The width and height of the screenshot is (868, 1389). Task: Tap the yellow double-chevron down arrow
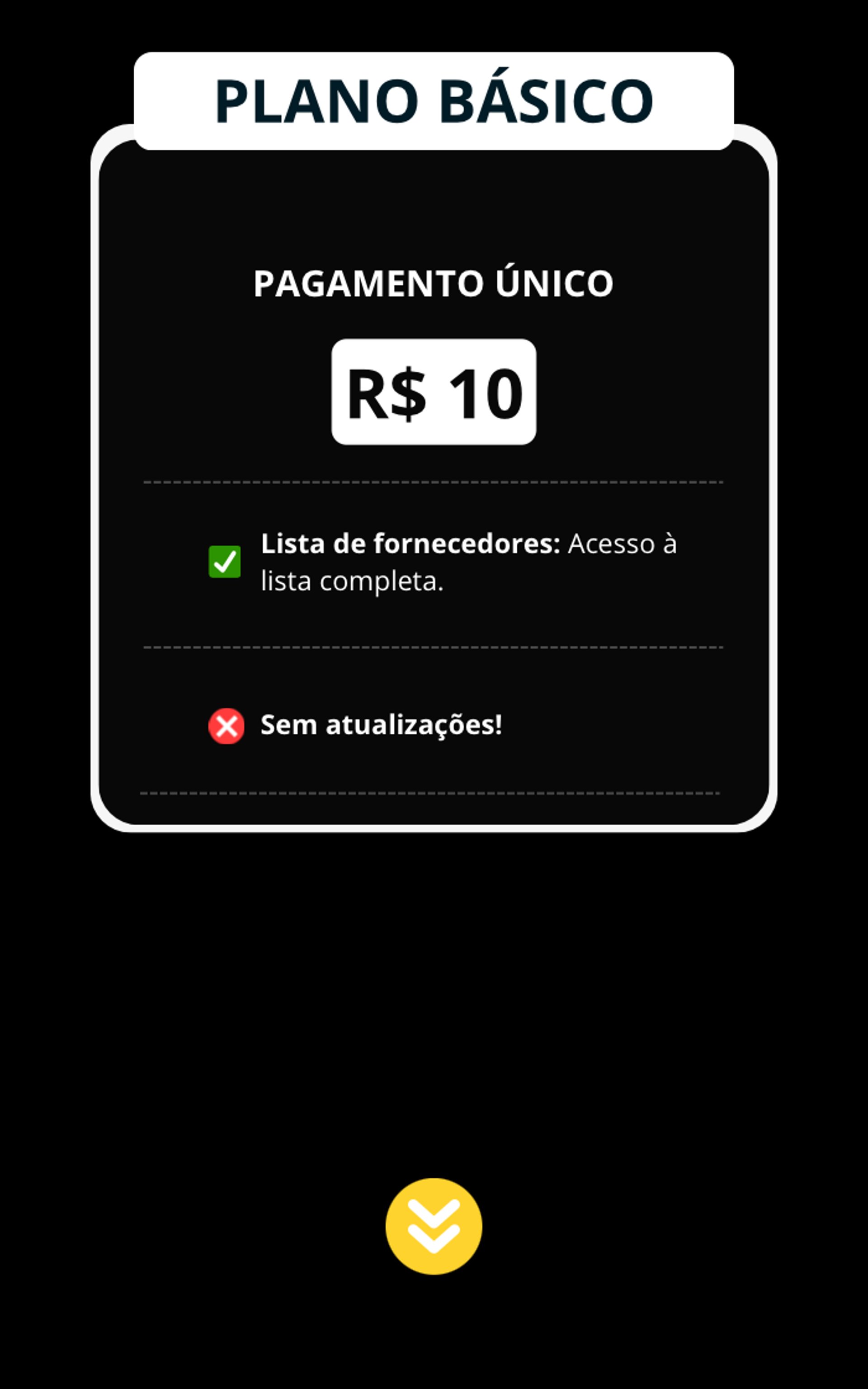[x=434, y=1226]
